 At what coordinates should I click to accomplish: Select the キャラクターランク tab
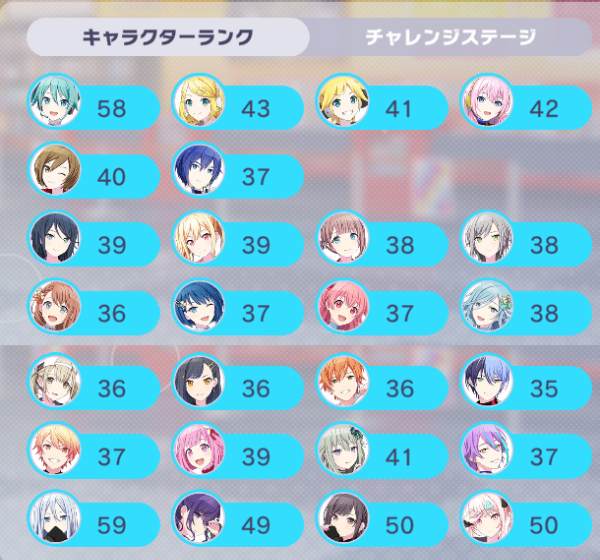click(167, 38)
